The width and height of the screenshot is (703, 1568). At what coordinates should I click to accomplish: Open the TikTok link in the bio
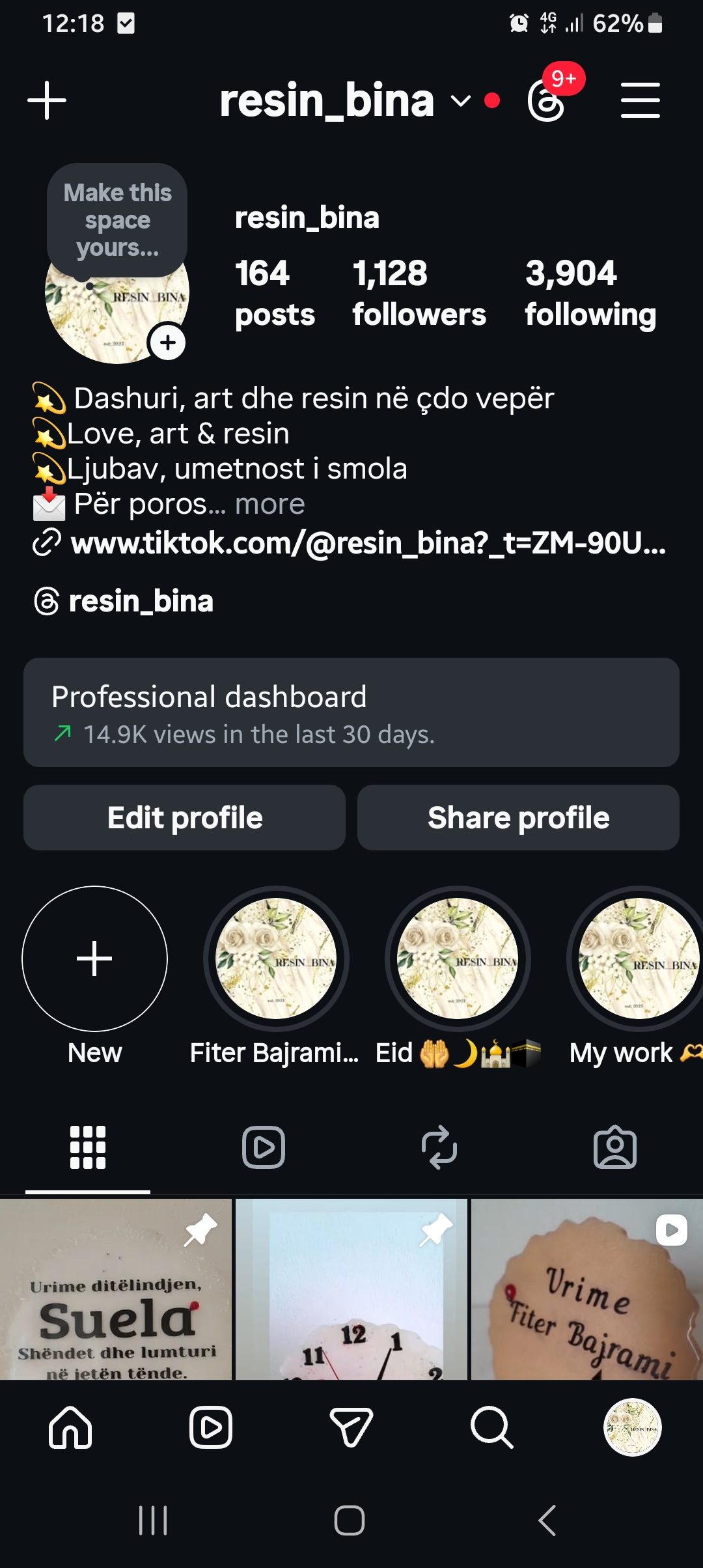click(368, 542)
